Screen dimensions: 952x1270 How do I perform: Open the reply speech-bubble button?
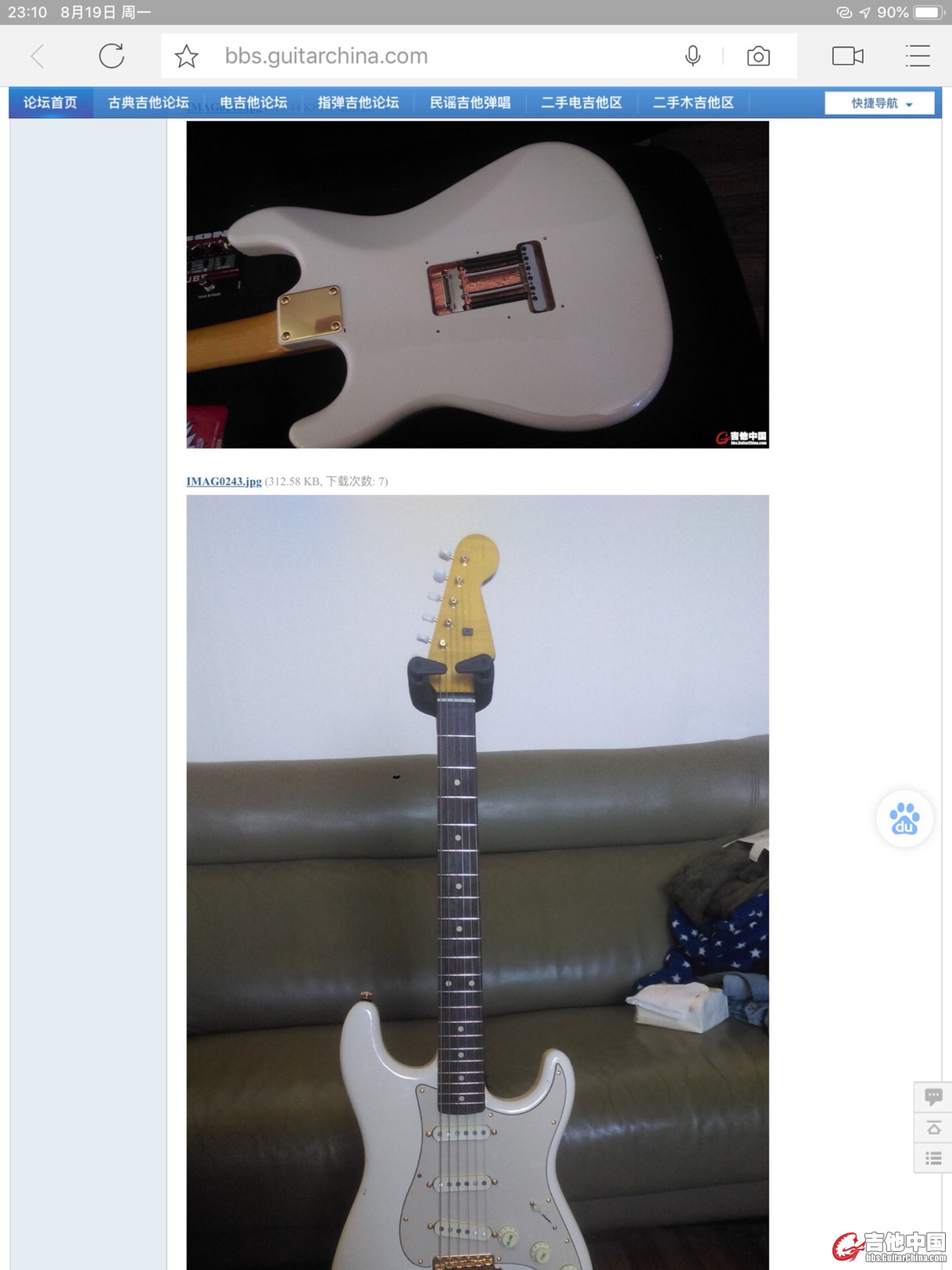(x=933, y=1096)
